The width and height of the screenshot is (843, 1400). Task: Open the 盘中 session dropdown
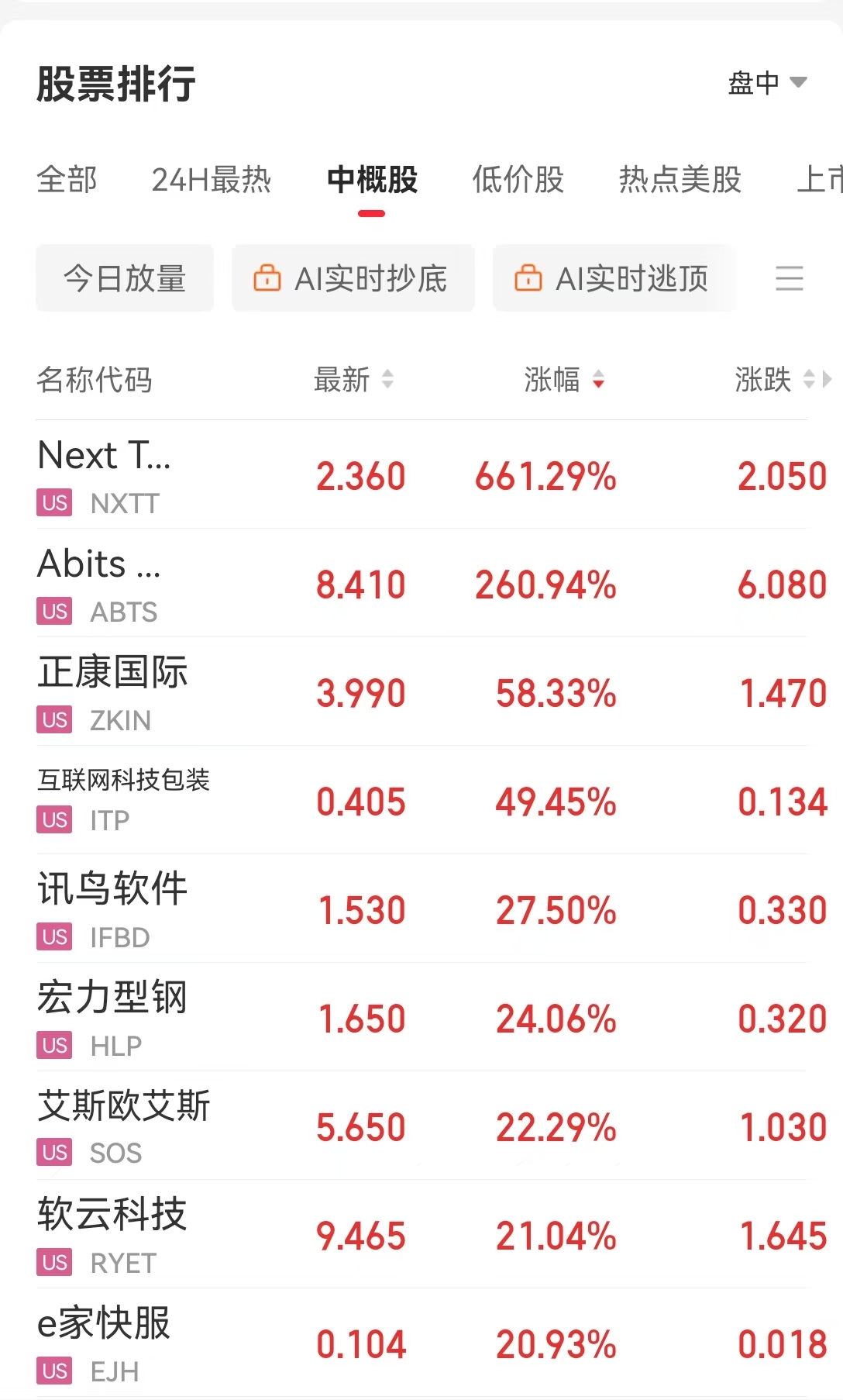pos(767,82)
